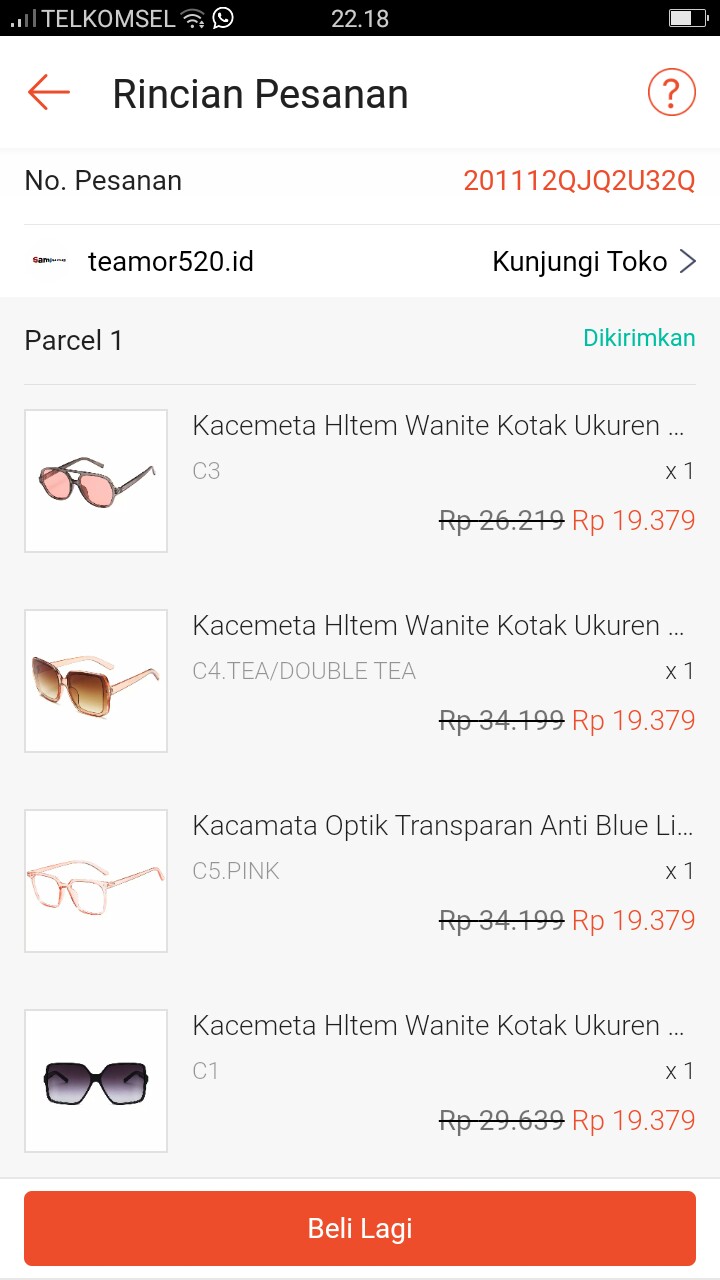The height and width of the screenshot is (1280, 720).
Task: Tap the Rincian Pesanan title
Action: tap(261, 92)
